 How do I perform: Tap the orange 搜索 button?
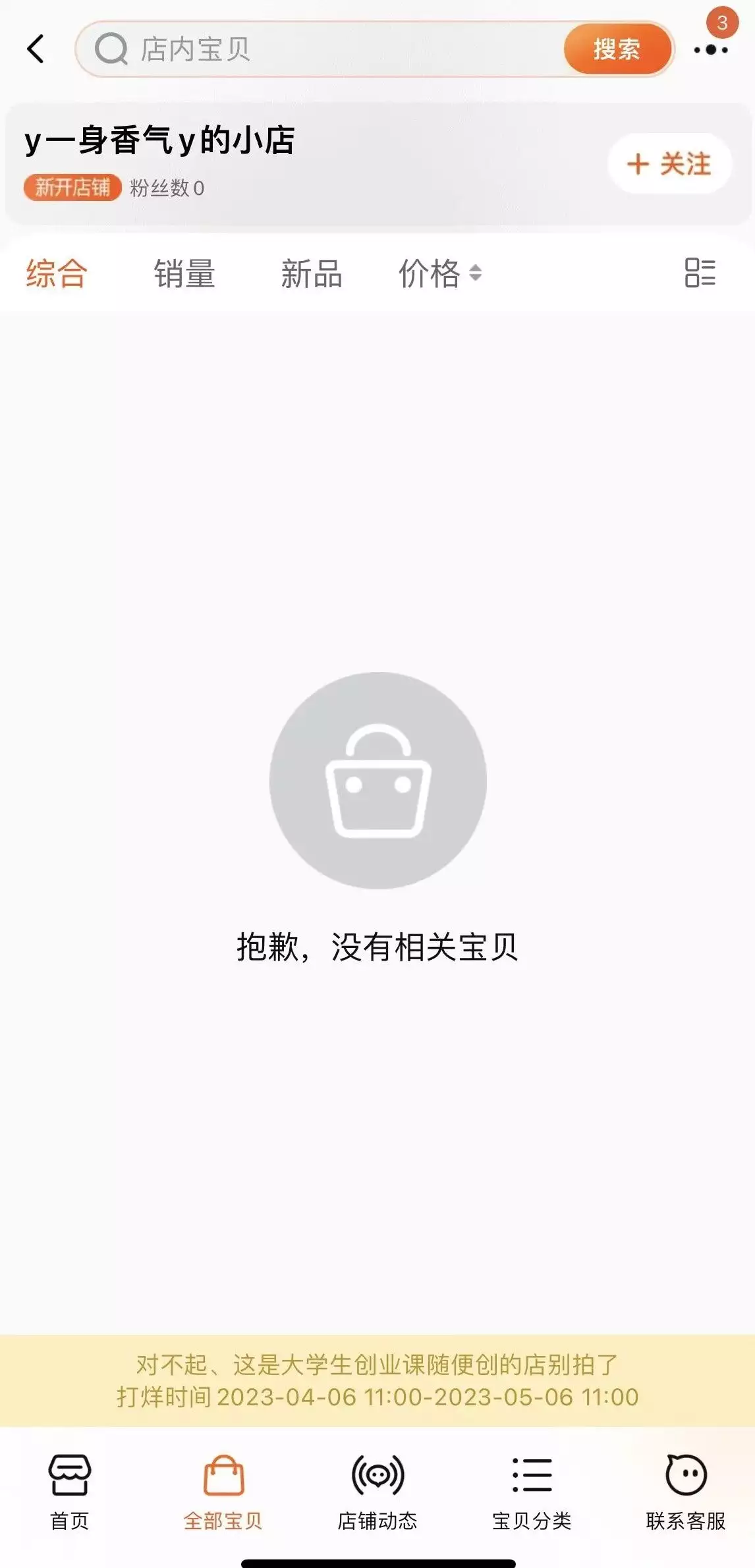[x=617, y=49]
